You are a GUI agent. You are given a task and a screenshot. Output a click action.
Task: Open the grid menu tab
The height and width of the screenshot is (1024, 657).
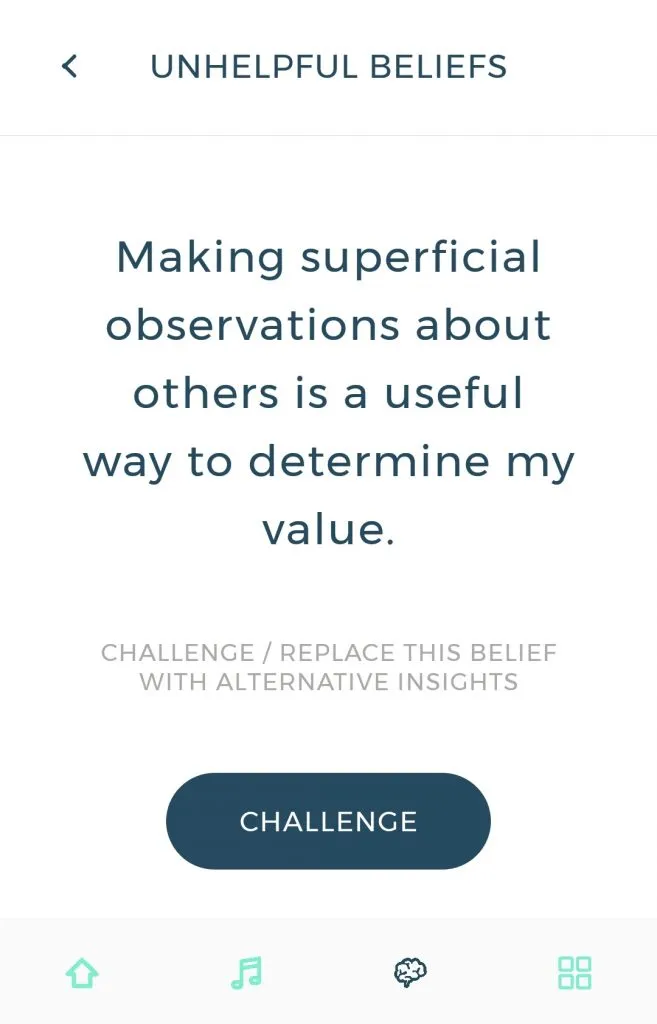pyautogui.click(x=574, y=972)
